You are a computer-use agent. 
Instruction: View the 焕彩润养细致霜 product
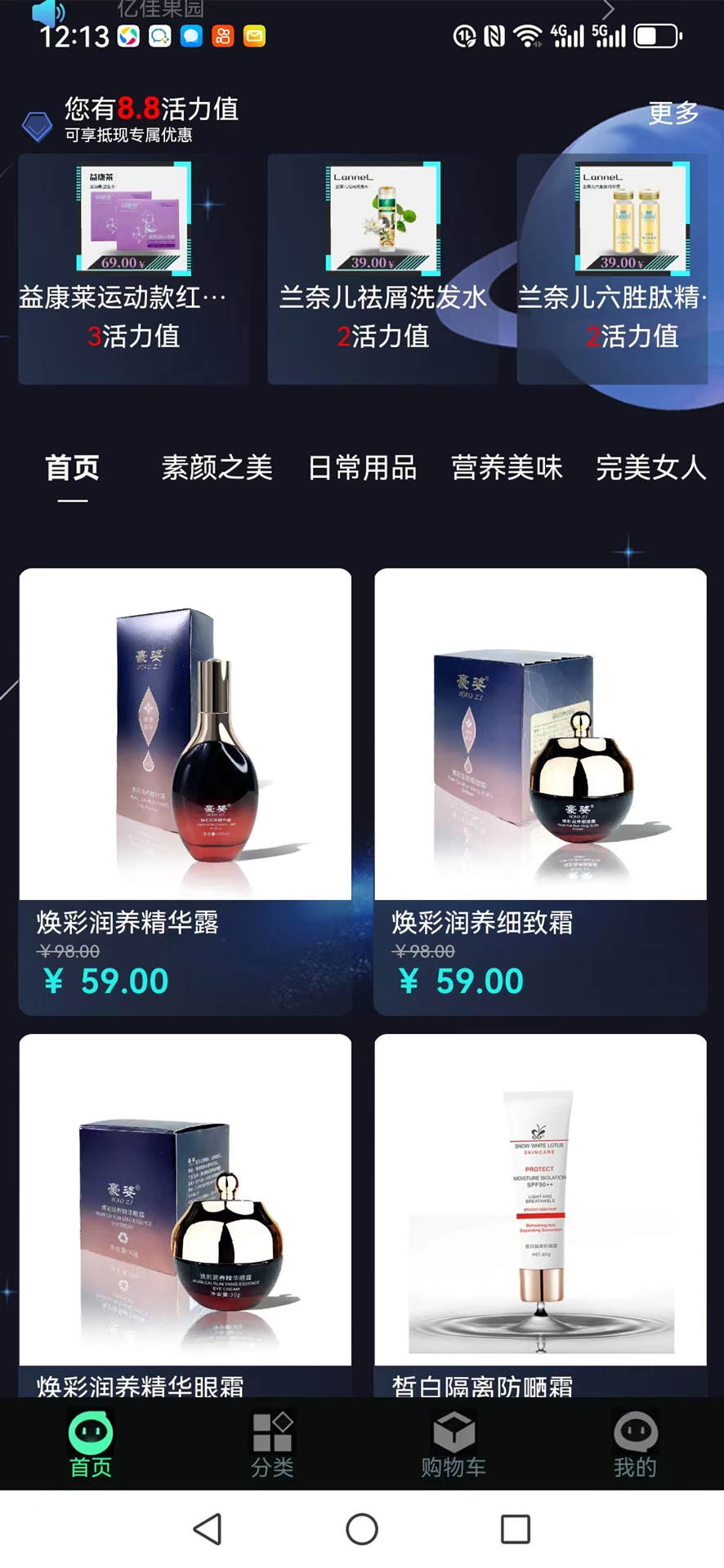[x=540, y=791]
